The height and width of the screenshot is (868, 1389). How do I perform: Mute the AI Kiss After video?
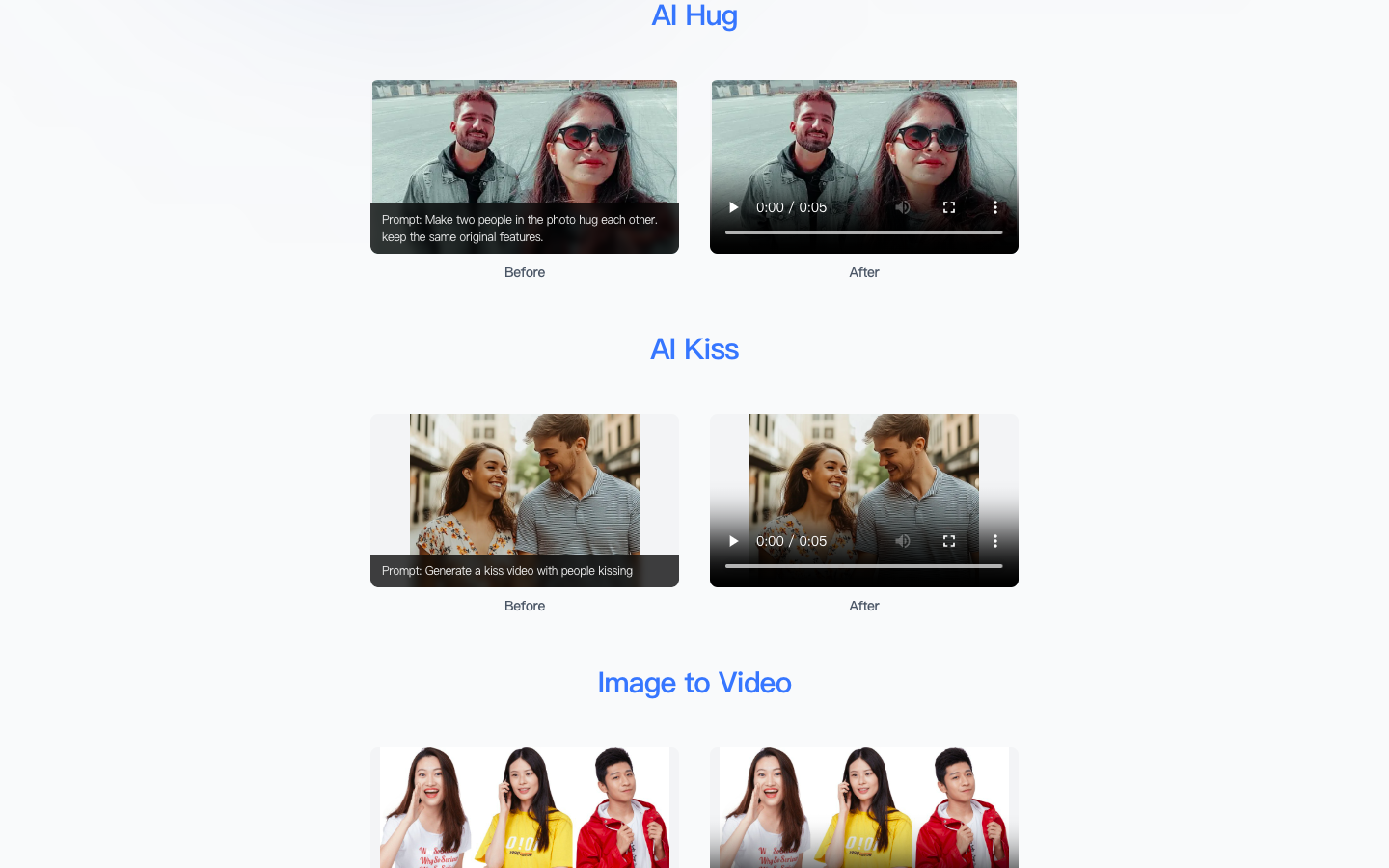point(903,541)
